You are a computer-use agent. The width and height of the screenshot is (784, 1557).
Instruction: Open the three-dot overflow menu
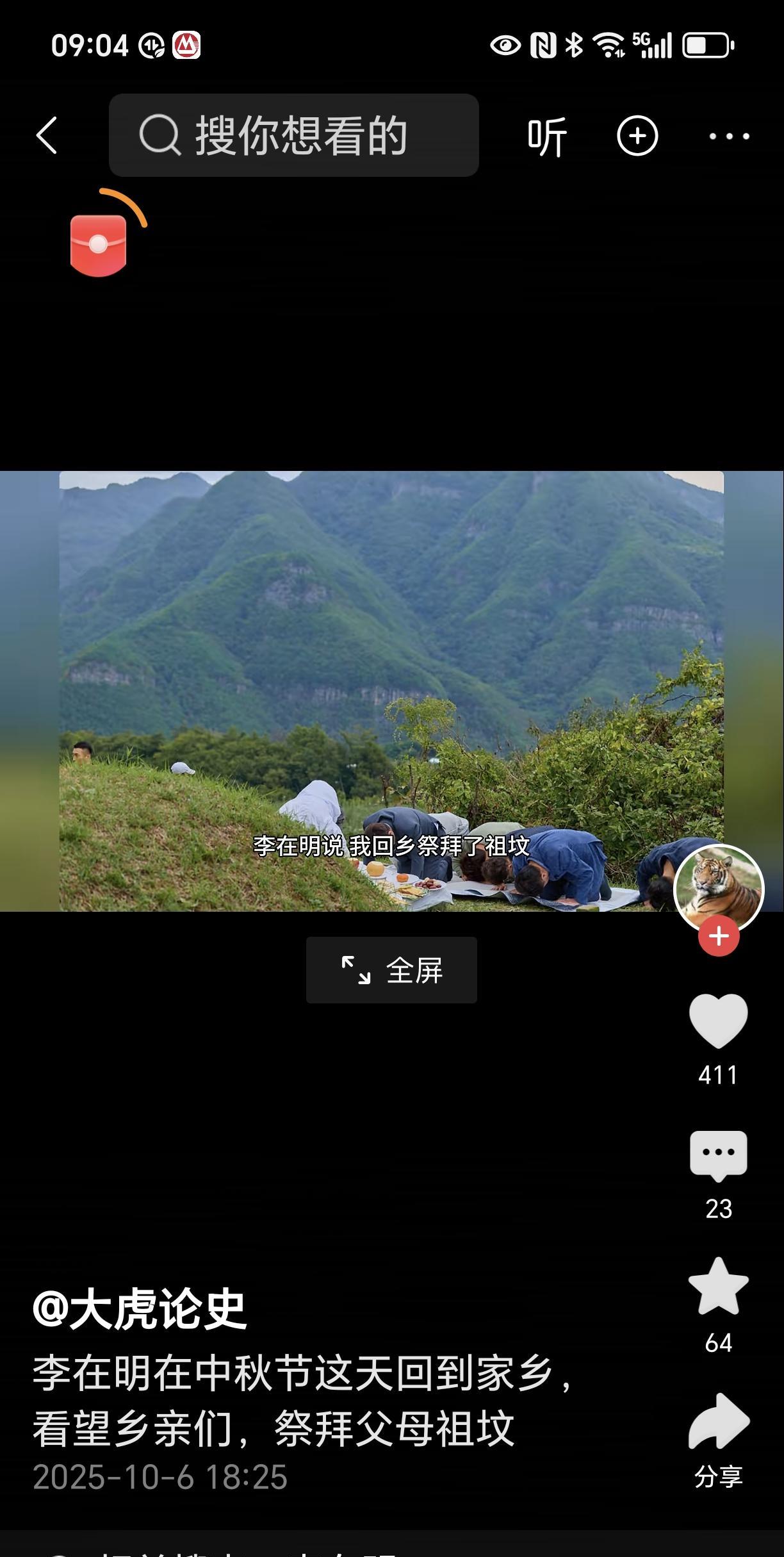pyautogui.click(x=729, y=136)
